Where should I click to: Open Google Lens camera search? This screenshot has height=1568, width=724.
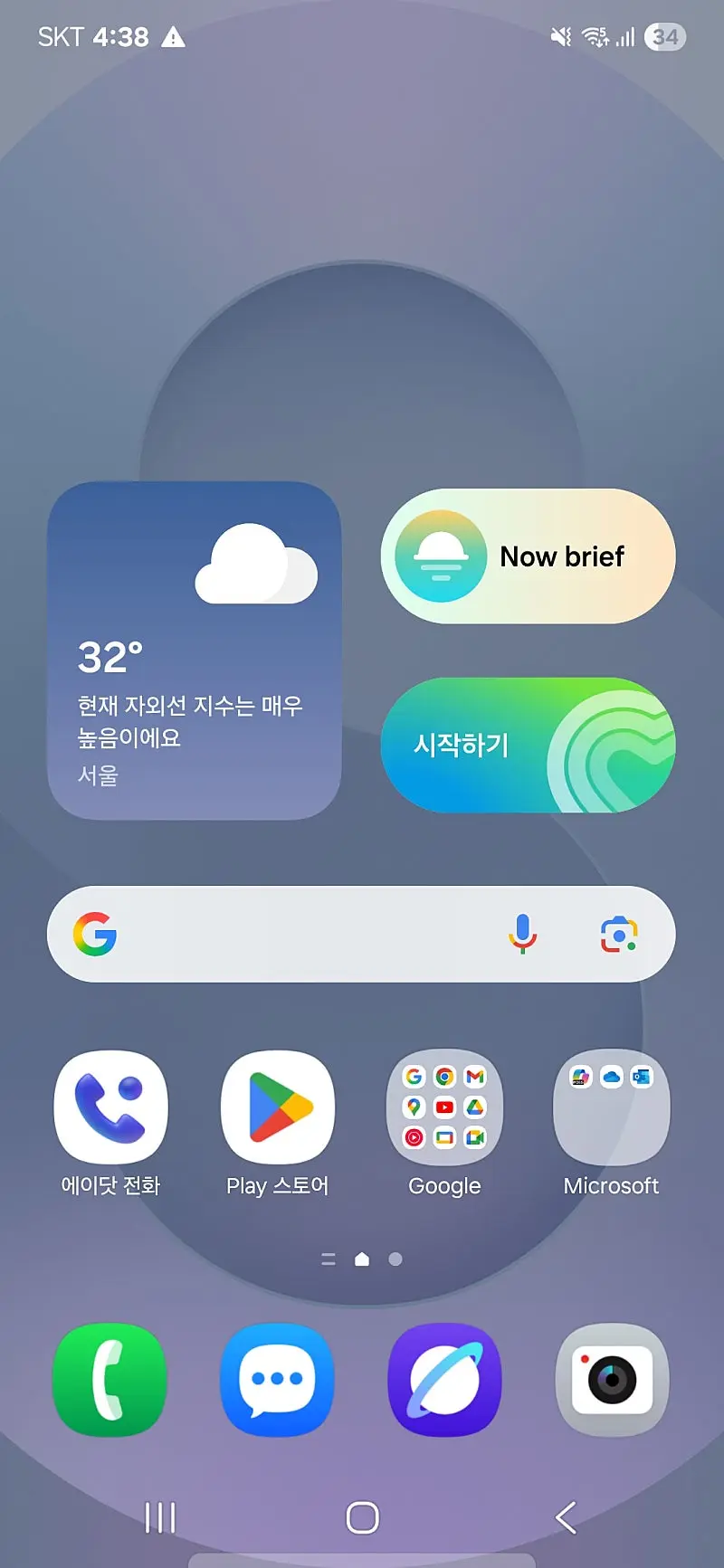point(619,934)
